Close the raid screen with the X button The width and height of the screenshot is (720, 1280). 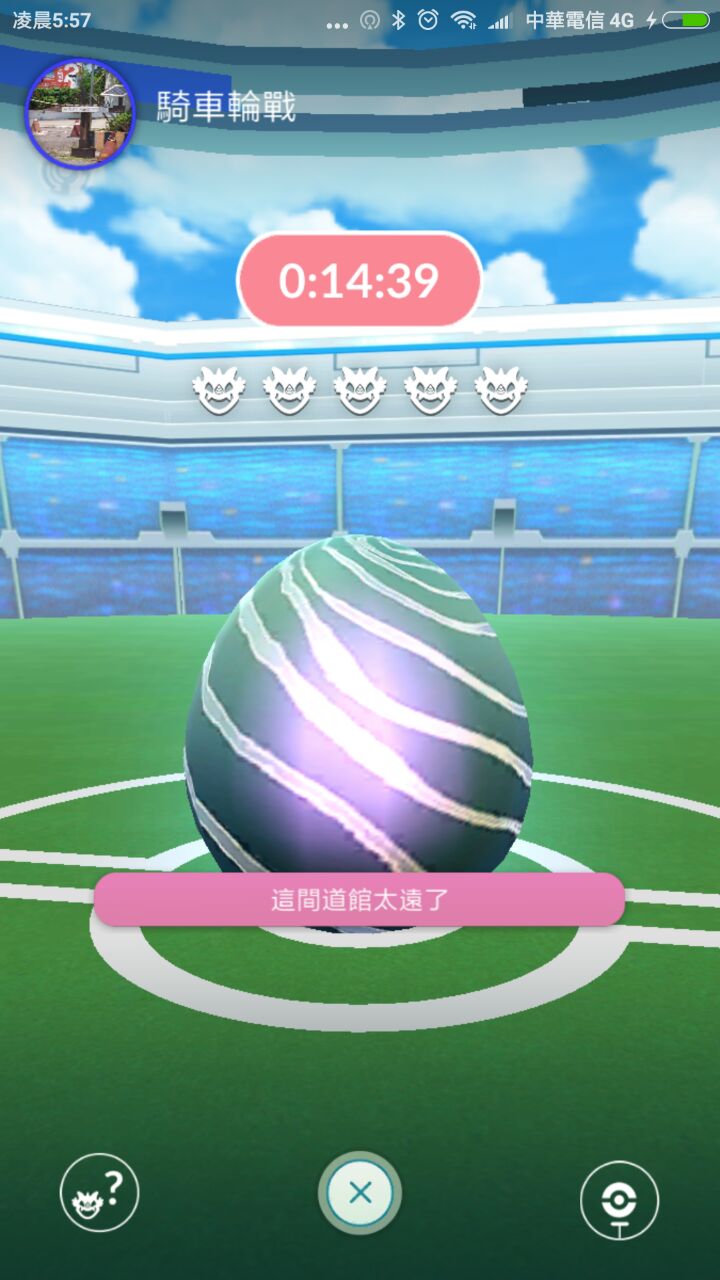click(x=360, y=1192)
